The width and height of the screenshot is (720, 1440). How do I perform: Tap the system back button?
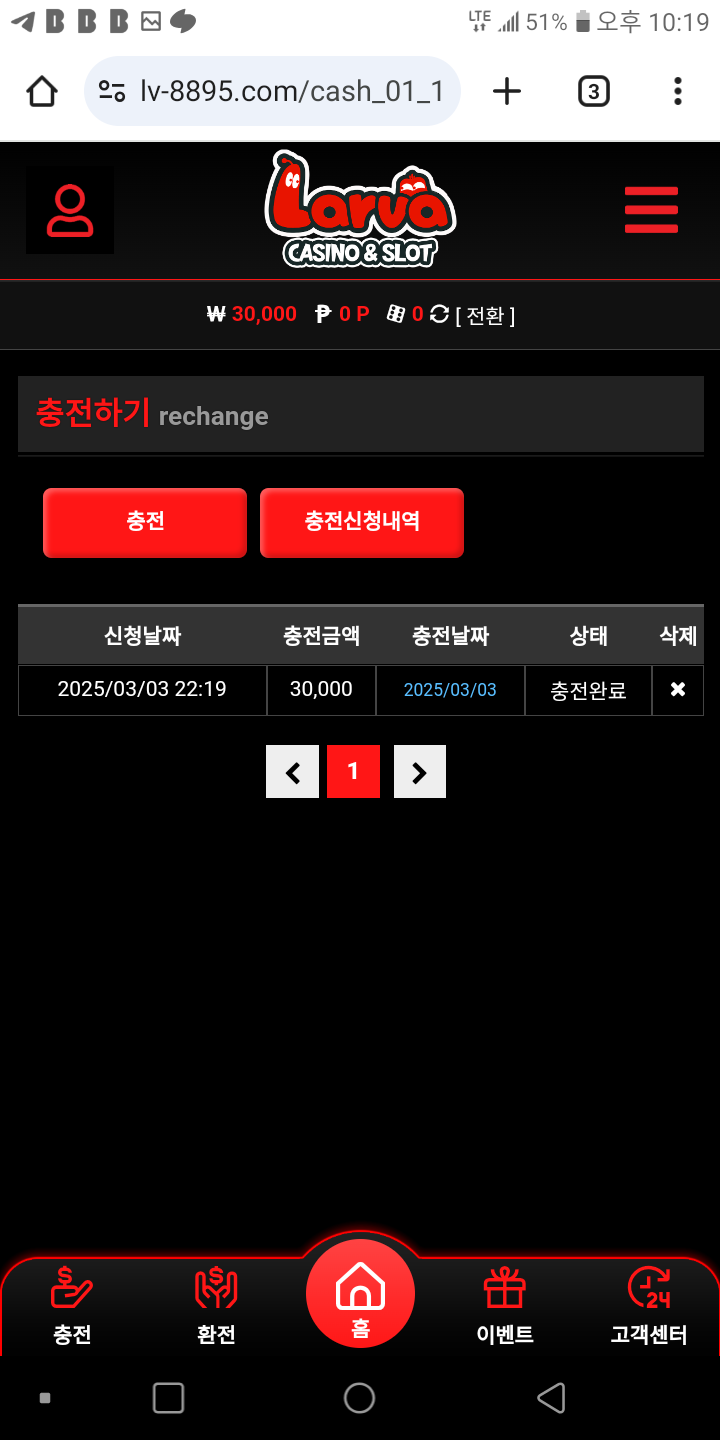click(551, 1398)
